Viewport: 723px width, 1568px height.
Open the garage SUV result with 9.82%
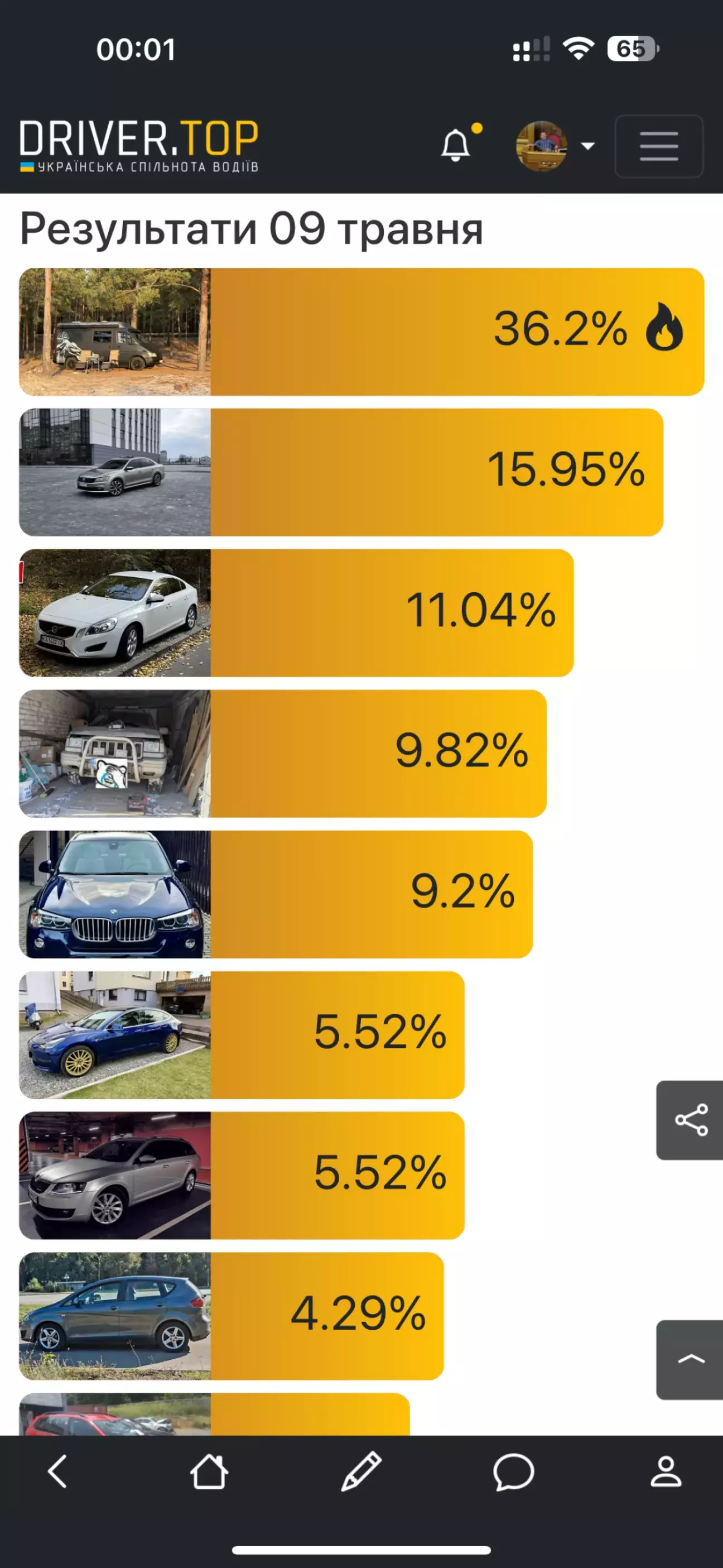point(283,754)
